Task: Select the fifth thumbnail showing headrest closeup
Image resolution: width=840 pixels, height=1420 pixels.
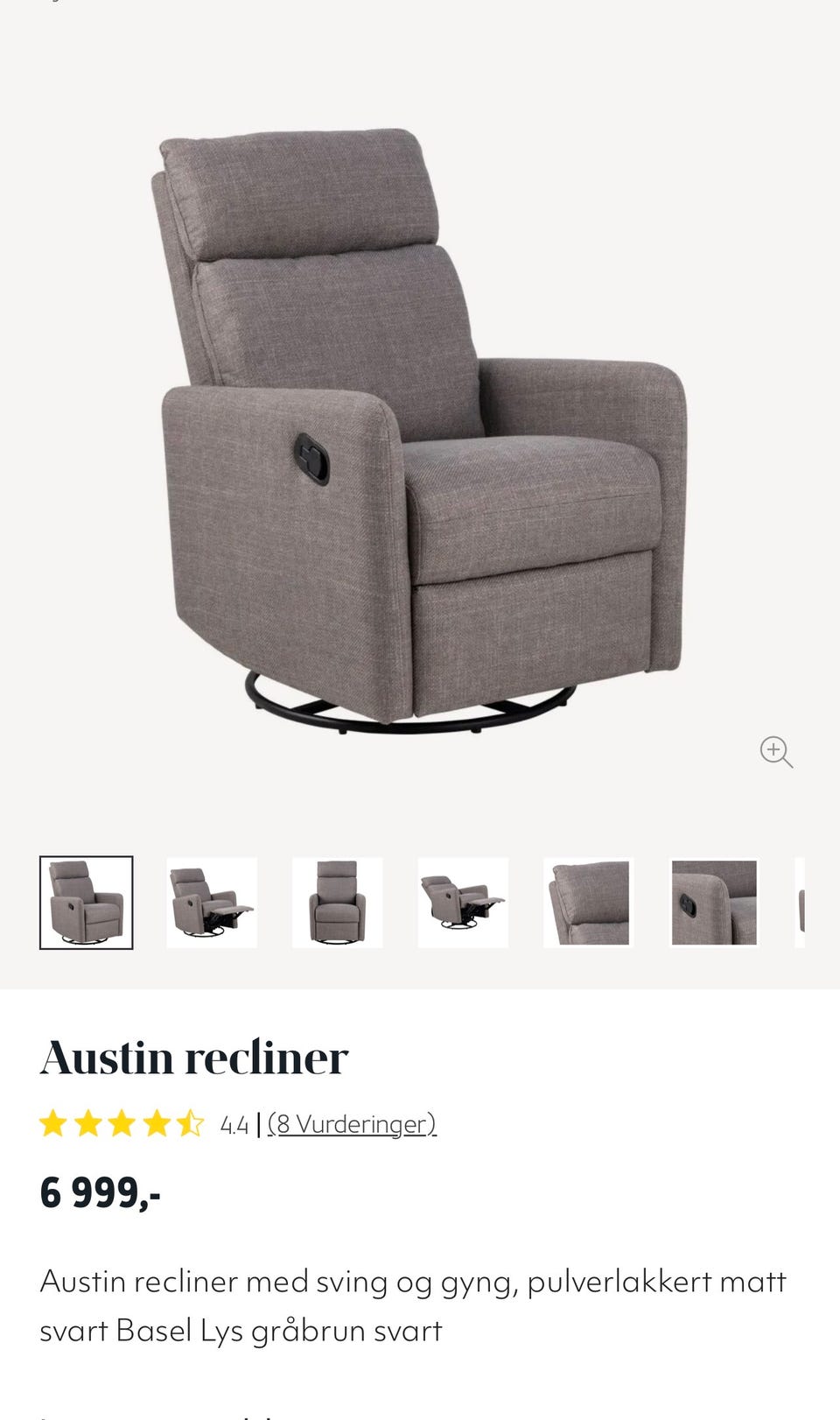Action: (x=589, y=903)
